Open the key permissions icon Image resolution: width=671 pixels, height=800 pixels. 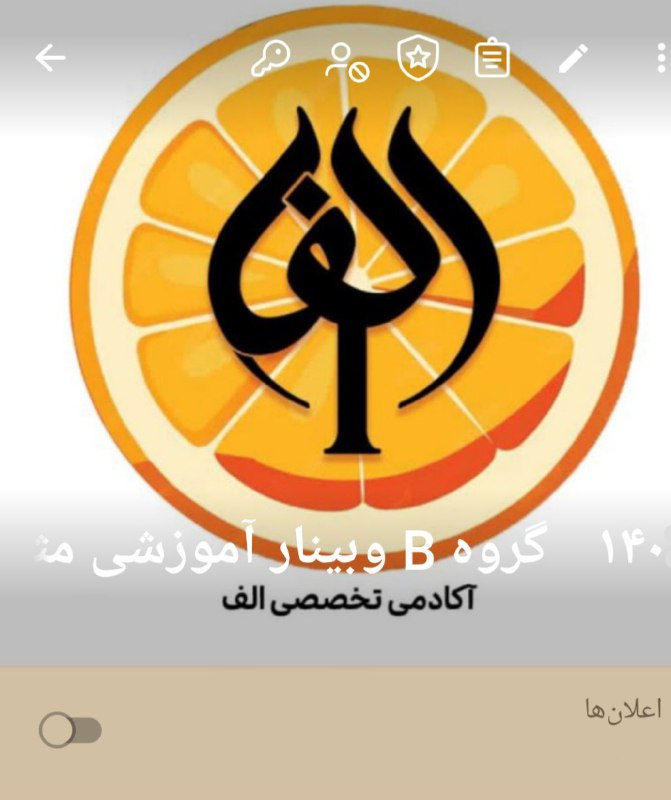click(x=269, y=59)
